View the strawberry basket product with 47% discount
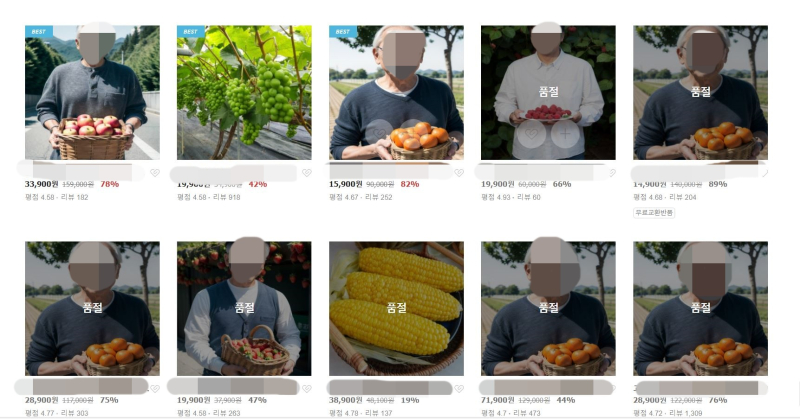 244,308
